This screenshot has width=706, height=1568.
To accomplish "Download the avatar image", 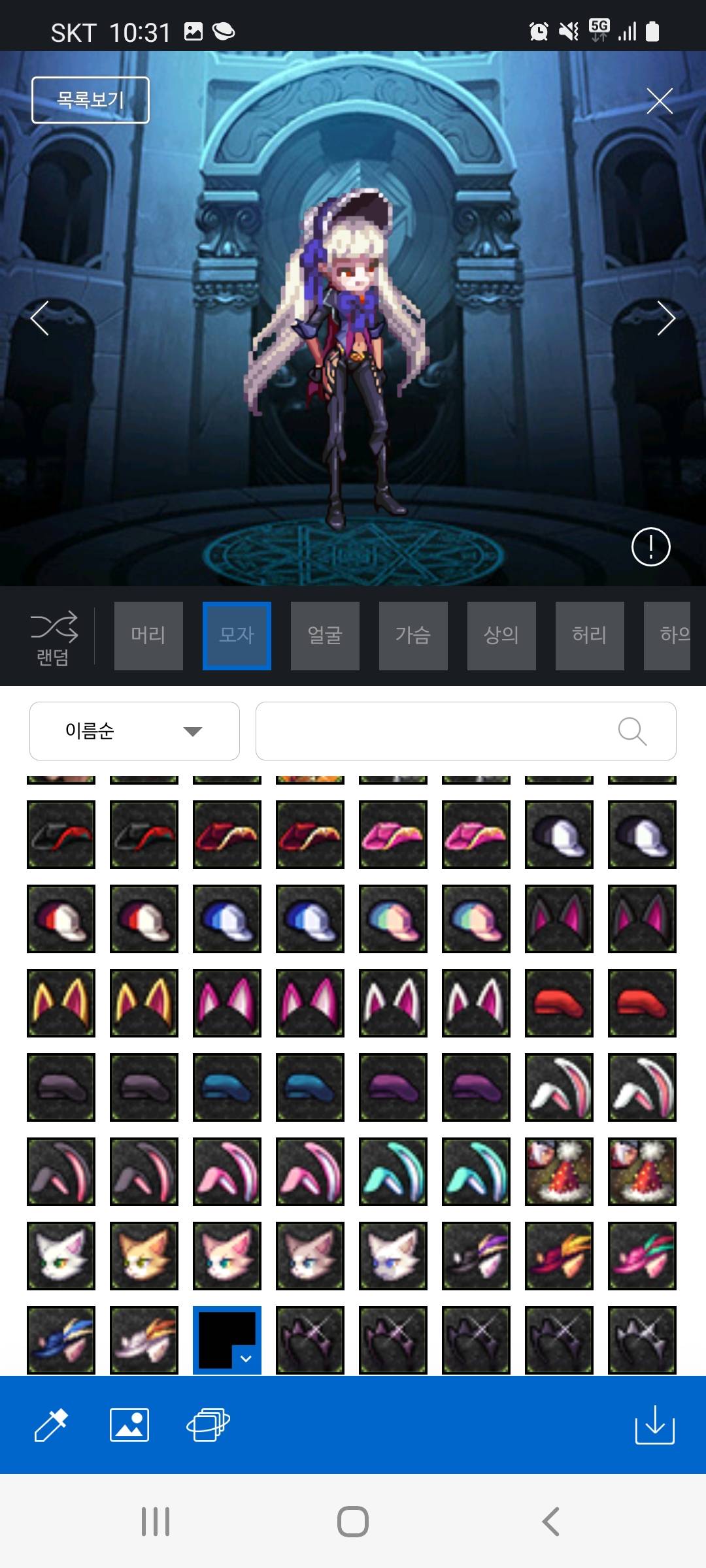I will click(x=654, y=1425).
